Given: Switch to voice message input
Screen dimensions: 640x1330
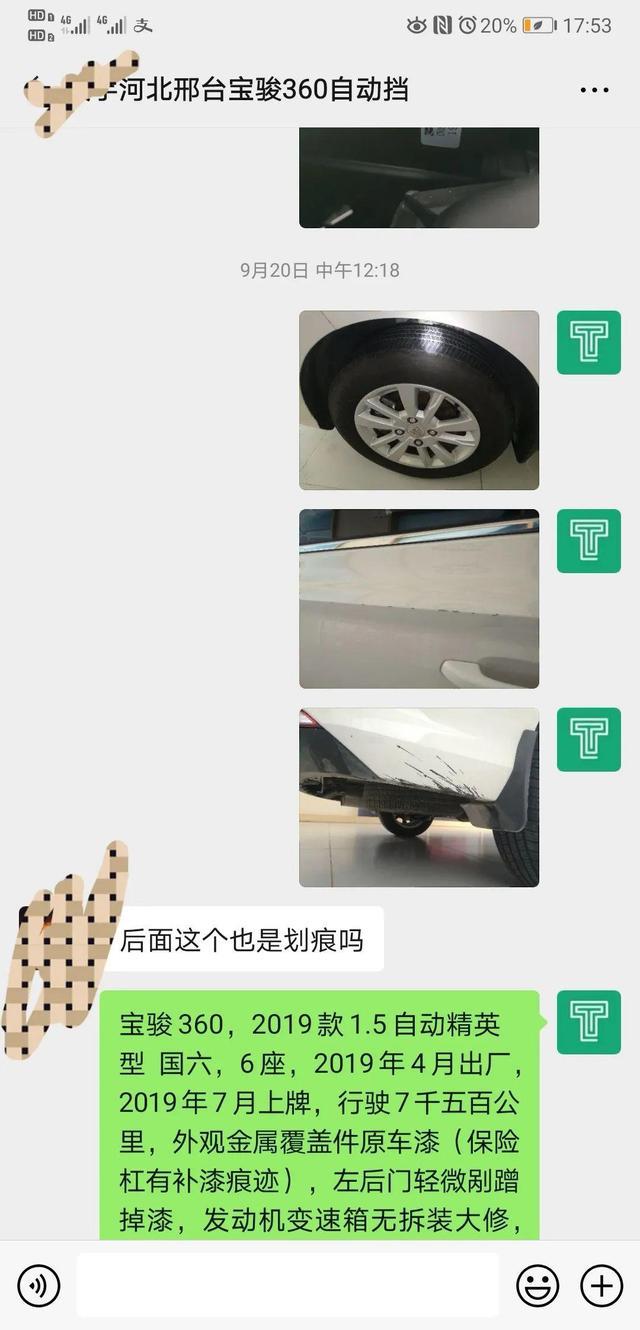Looking at the screenshot, I should coord(38,1285).
